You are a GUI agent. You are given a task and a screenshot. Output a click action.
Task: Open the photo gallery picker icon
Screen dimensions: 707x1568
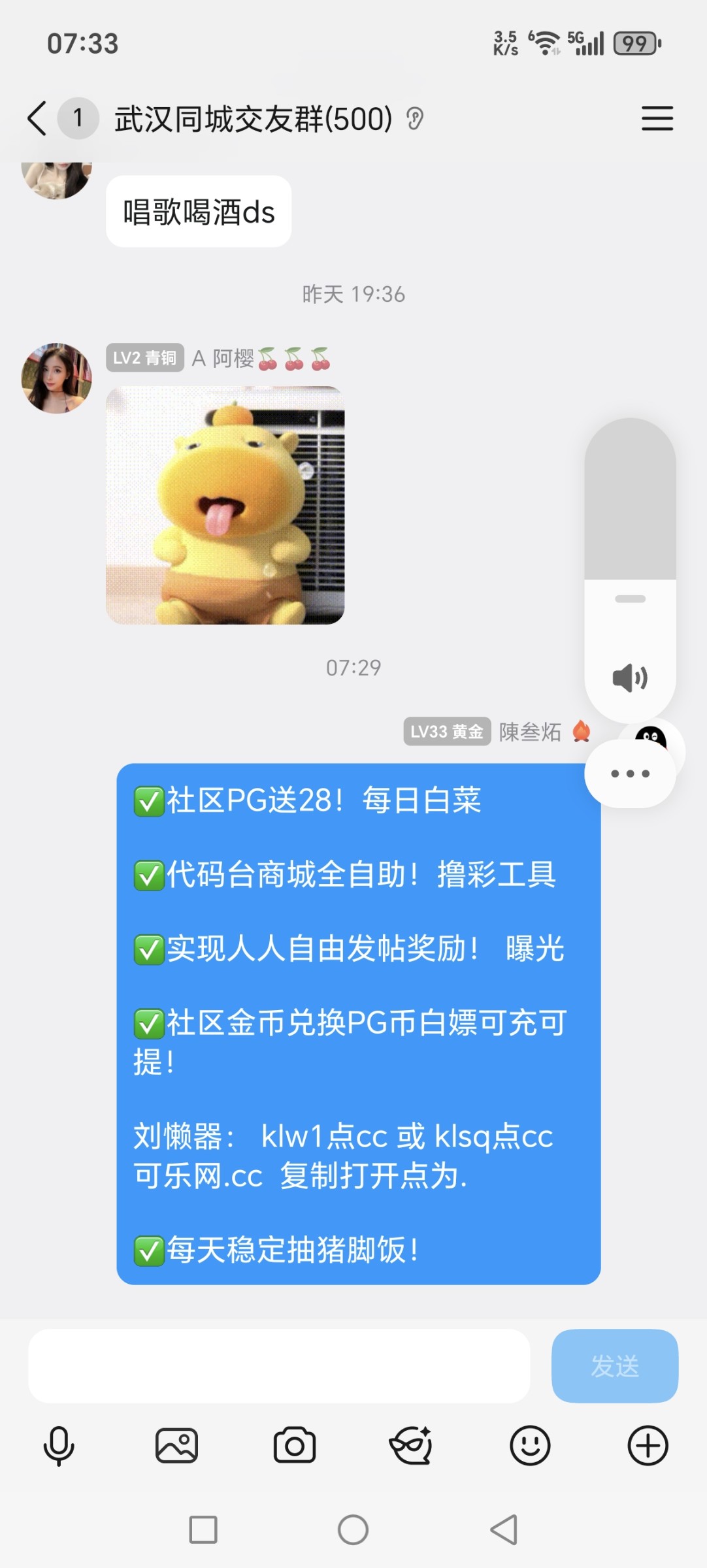coord(176,1445)
